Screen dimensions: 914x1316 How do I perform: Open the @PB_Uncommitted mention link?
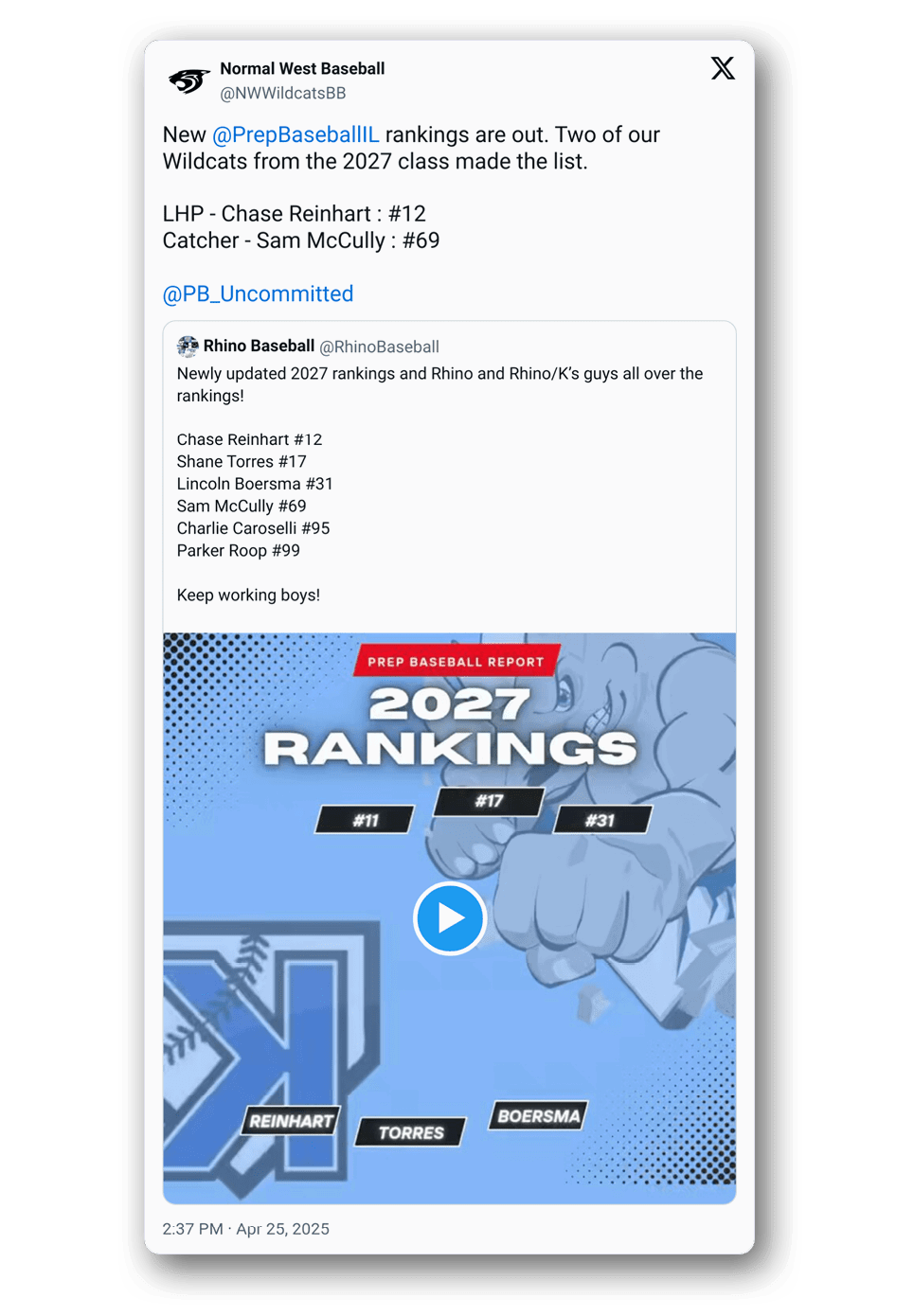258,293
